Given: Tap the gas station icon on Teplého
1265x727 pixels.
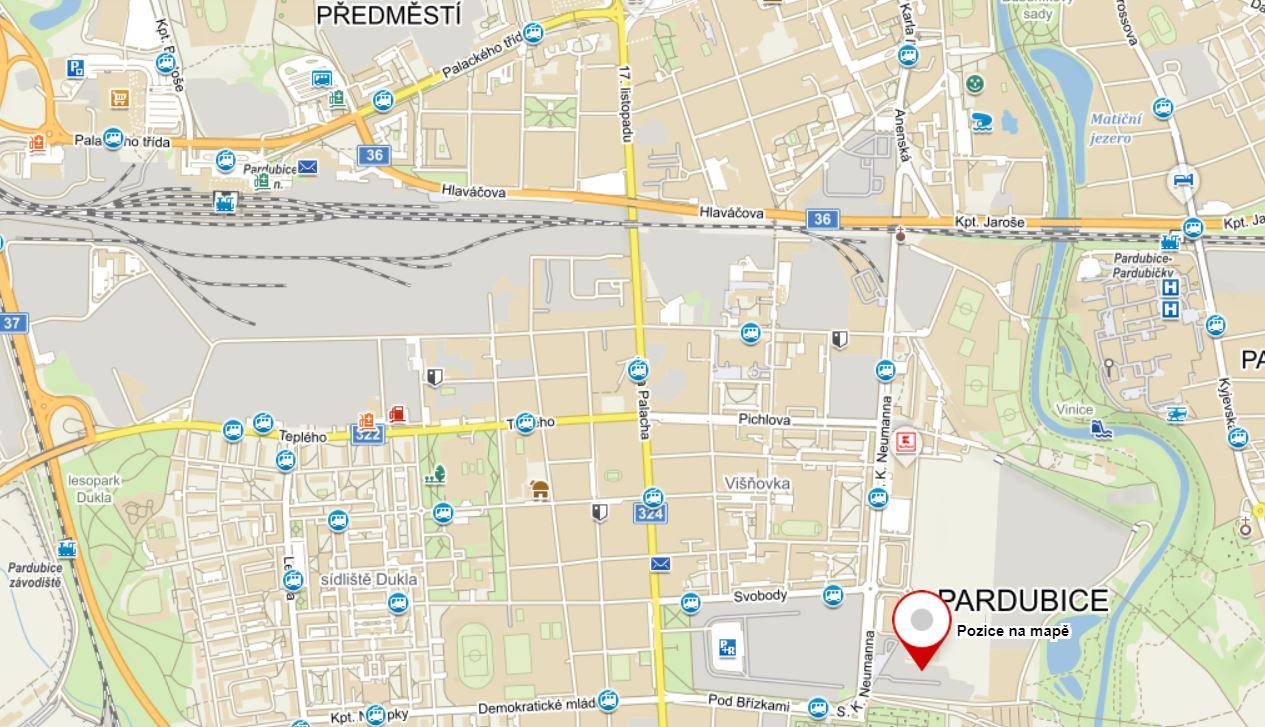Looking at the screenshot, I should click(x=398, y=413).
